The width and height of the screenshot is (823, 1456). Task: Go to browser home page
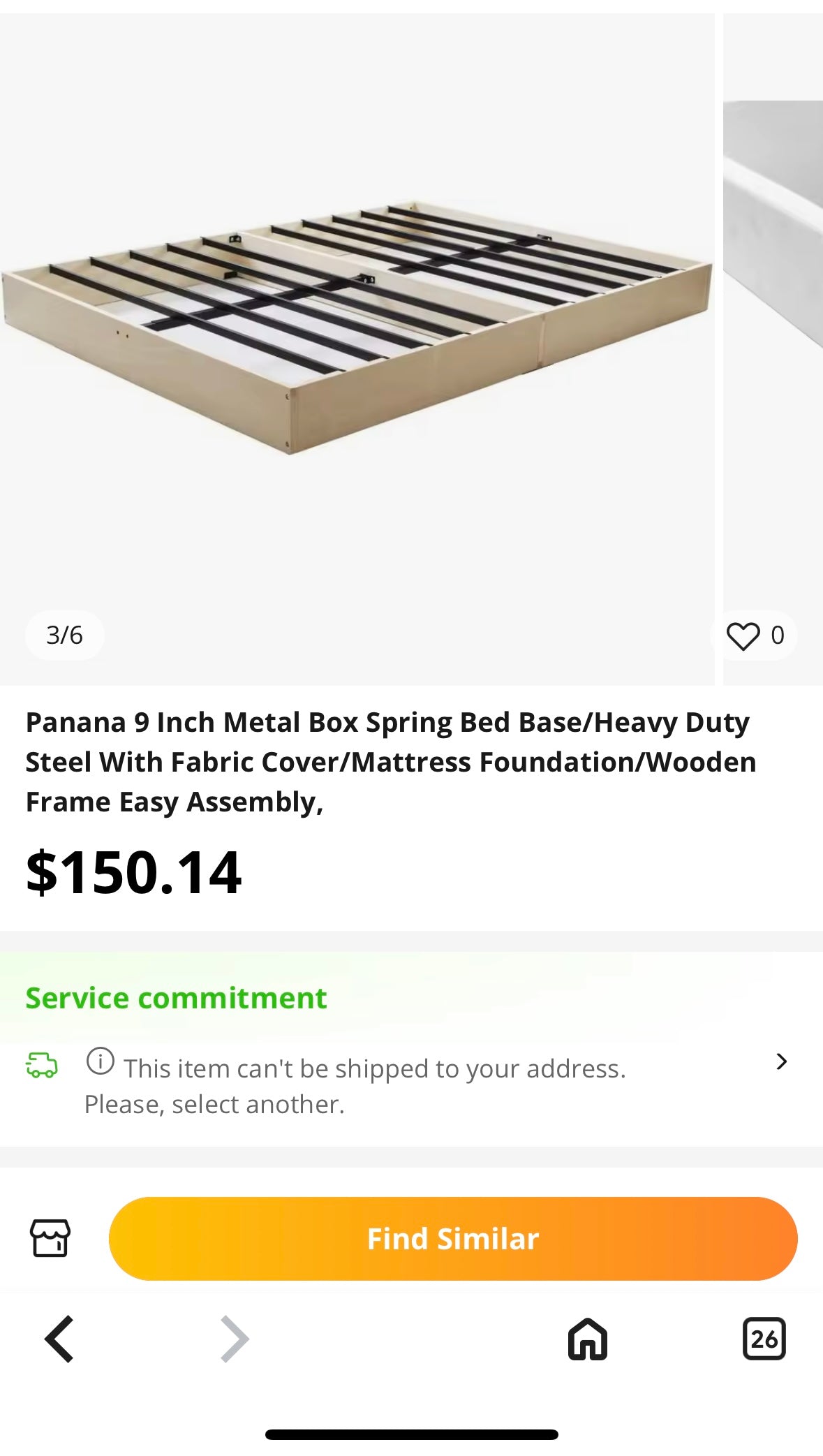[x=587, y=1339]
